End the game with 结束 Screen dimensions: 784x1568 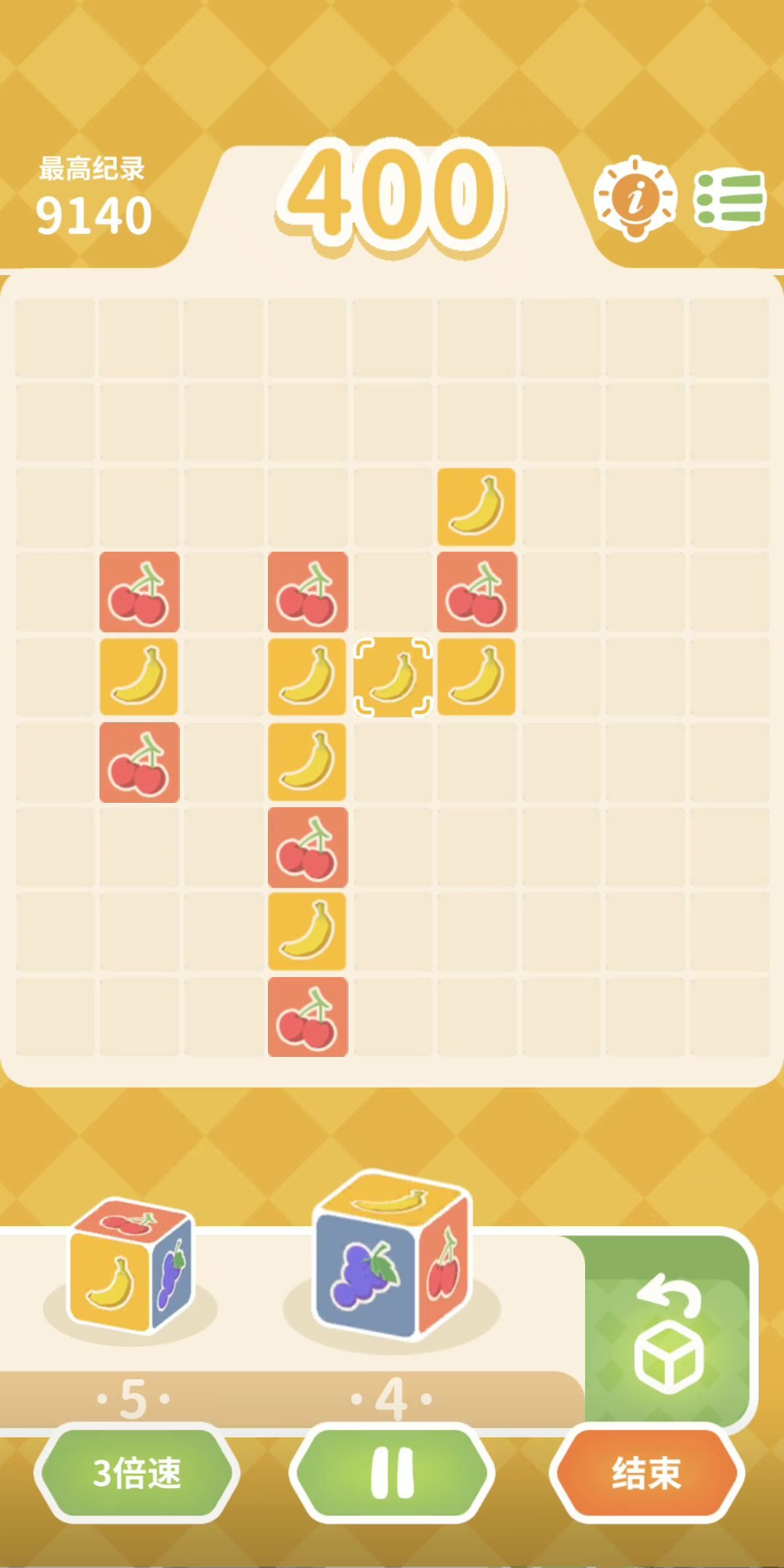pos(646,1473)
